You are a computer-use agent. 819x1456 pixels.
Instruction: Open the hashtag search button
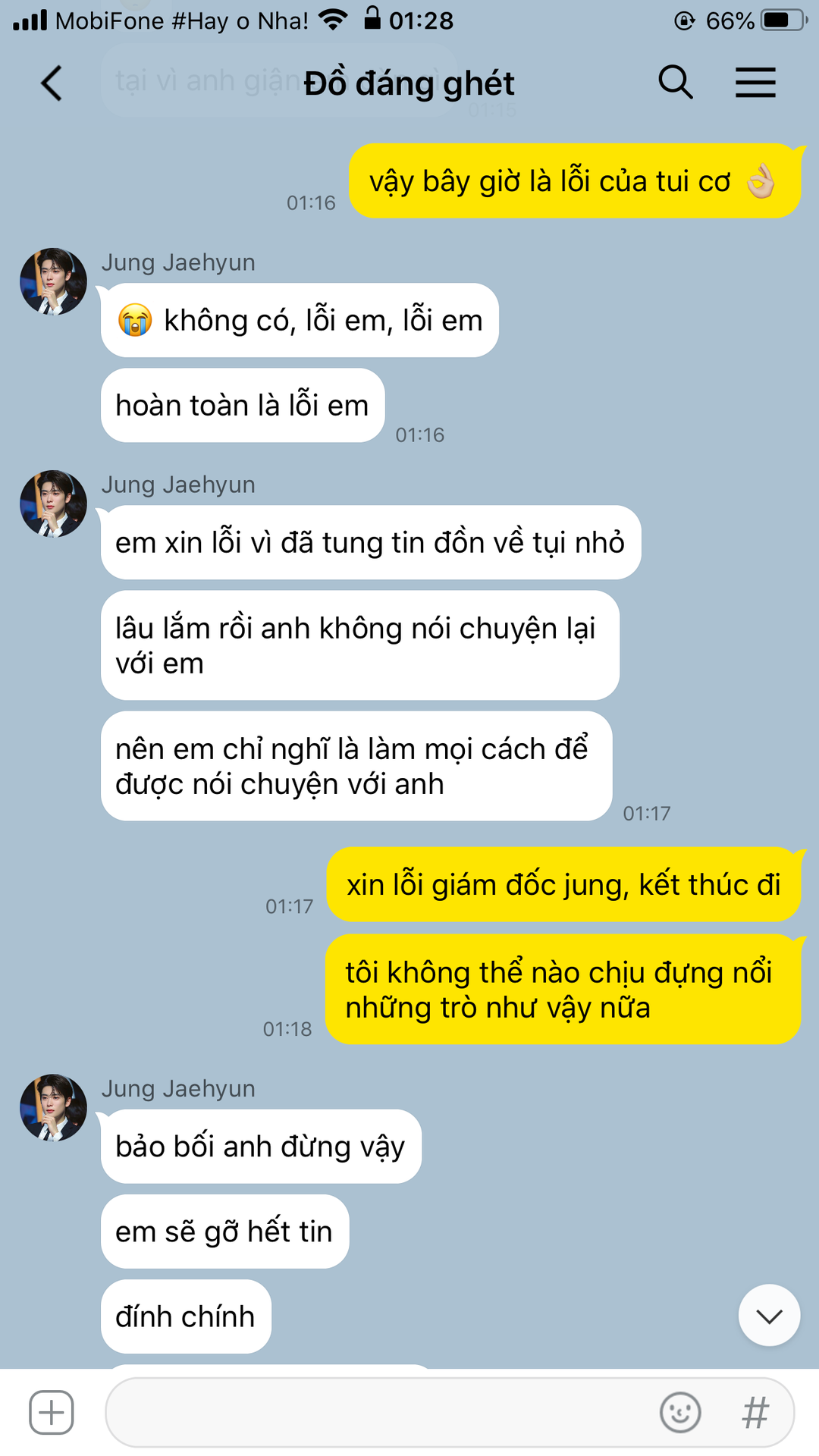(x=755, y=1412)
